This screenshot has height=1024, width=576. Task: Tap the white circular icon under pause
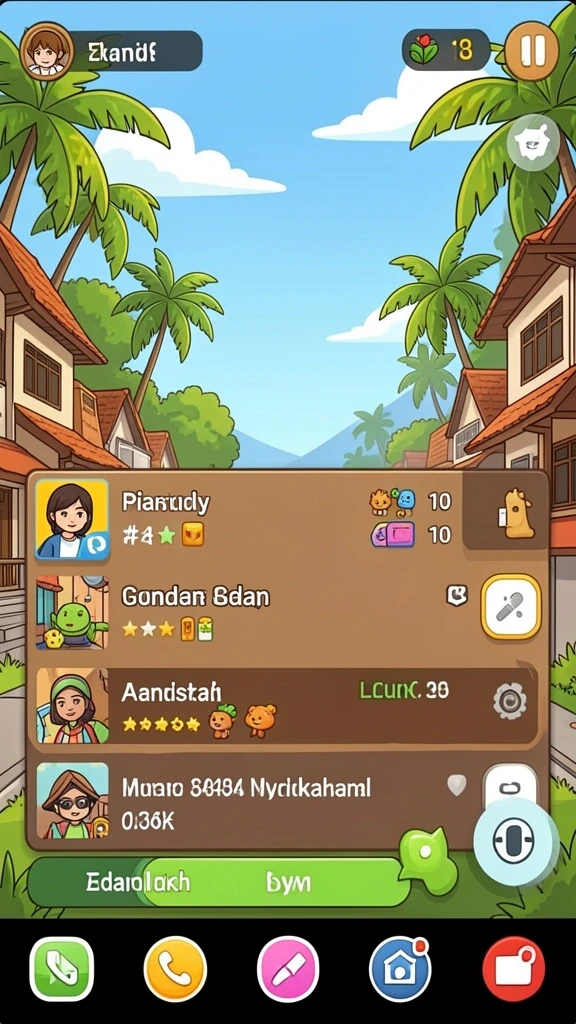[x=534, y=144]
